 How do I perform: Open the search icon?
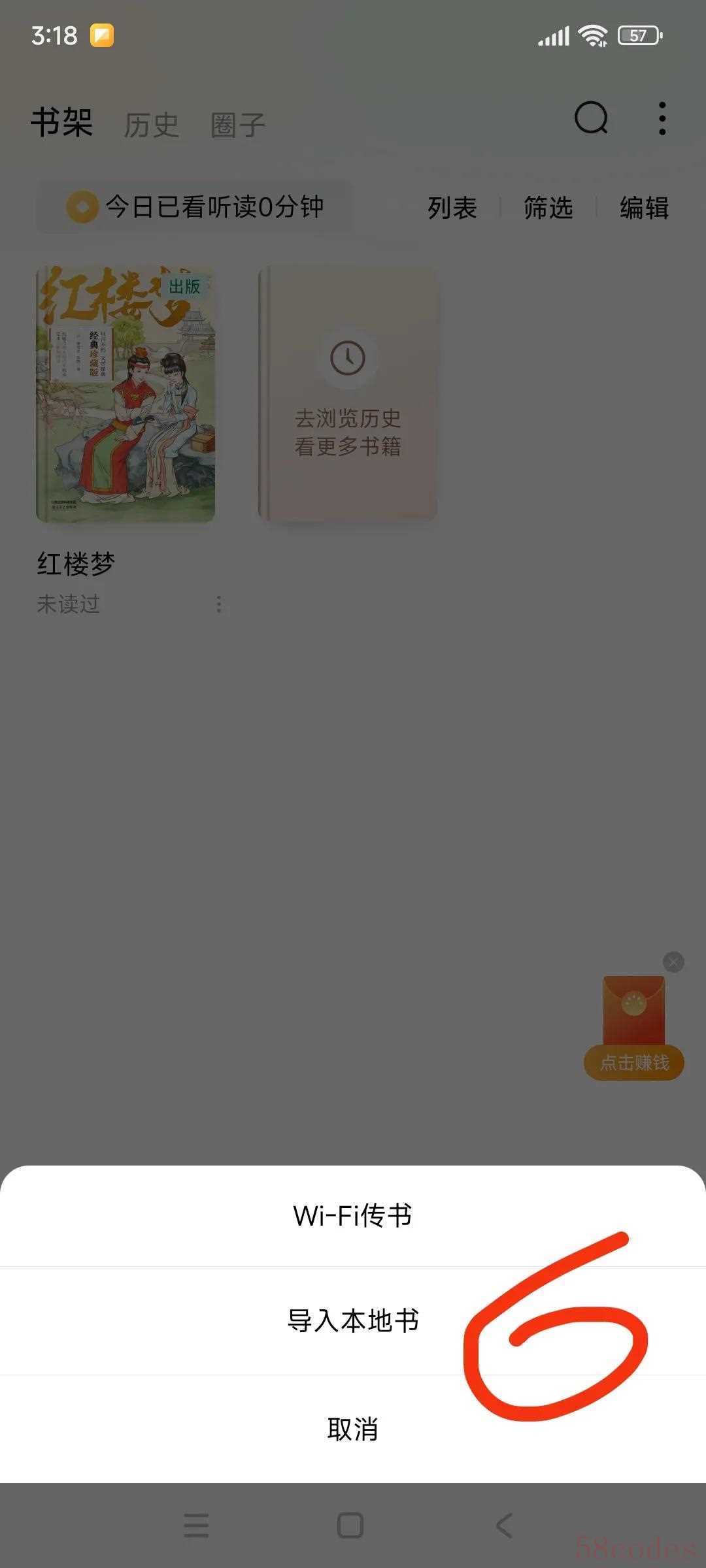click(x=591, y=118)
